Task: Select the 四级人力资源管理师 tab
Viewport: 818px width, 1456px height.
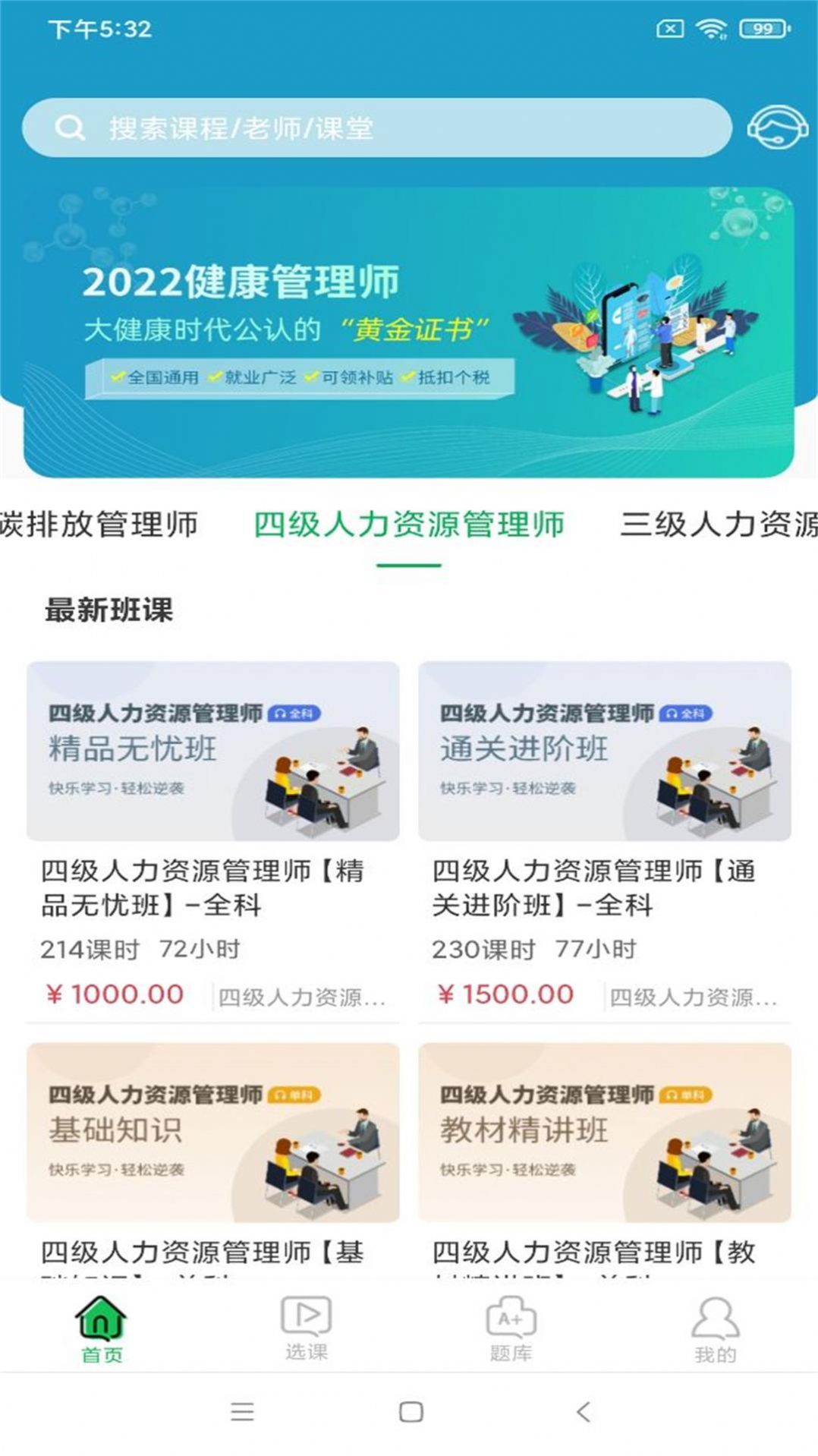Action: [x=408, y=525]
